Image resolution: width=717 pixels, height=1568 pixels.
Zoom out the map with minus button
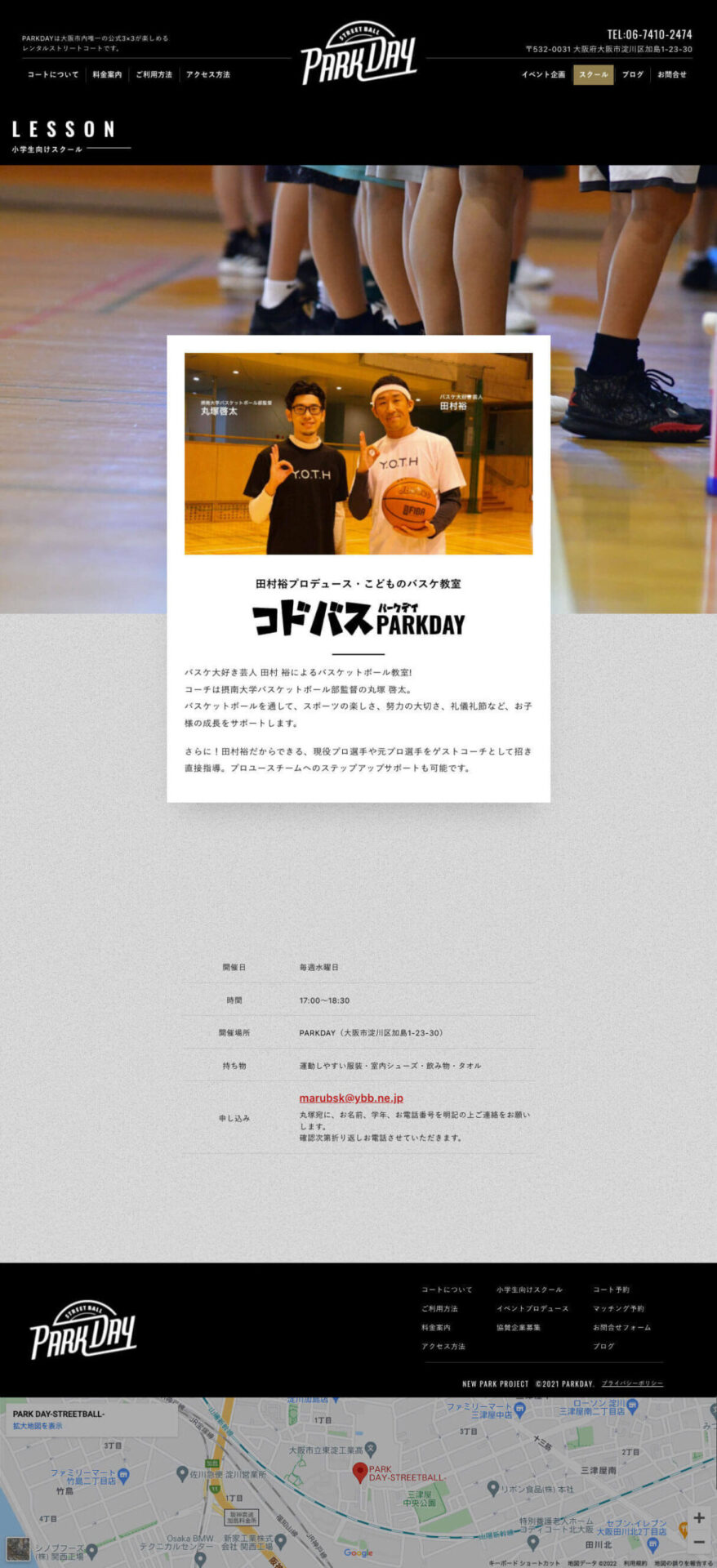coord(699,1542)
